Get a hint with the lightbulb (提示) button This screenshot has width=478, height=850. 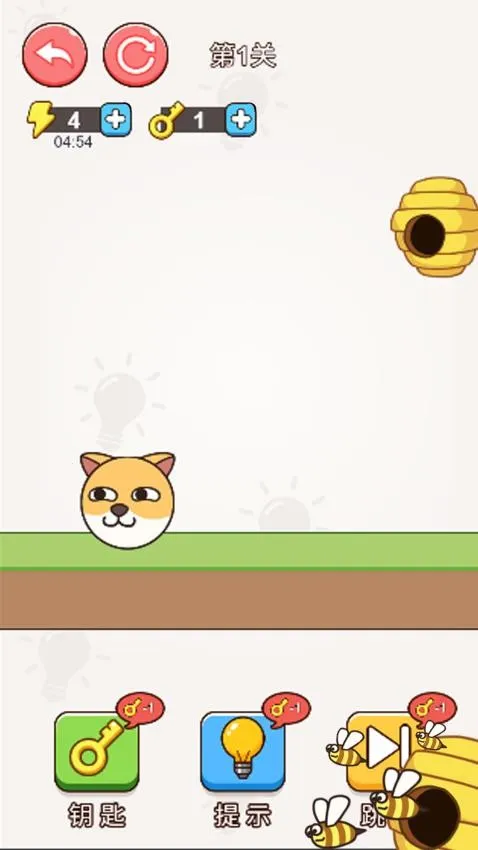point(242,752)
